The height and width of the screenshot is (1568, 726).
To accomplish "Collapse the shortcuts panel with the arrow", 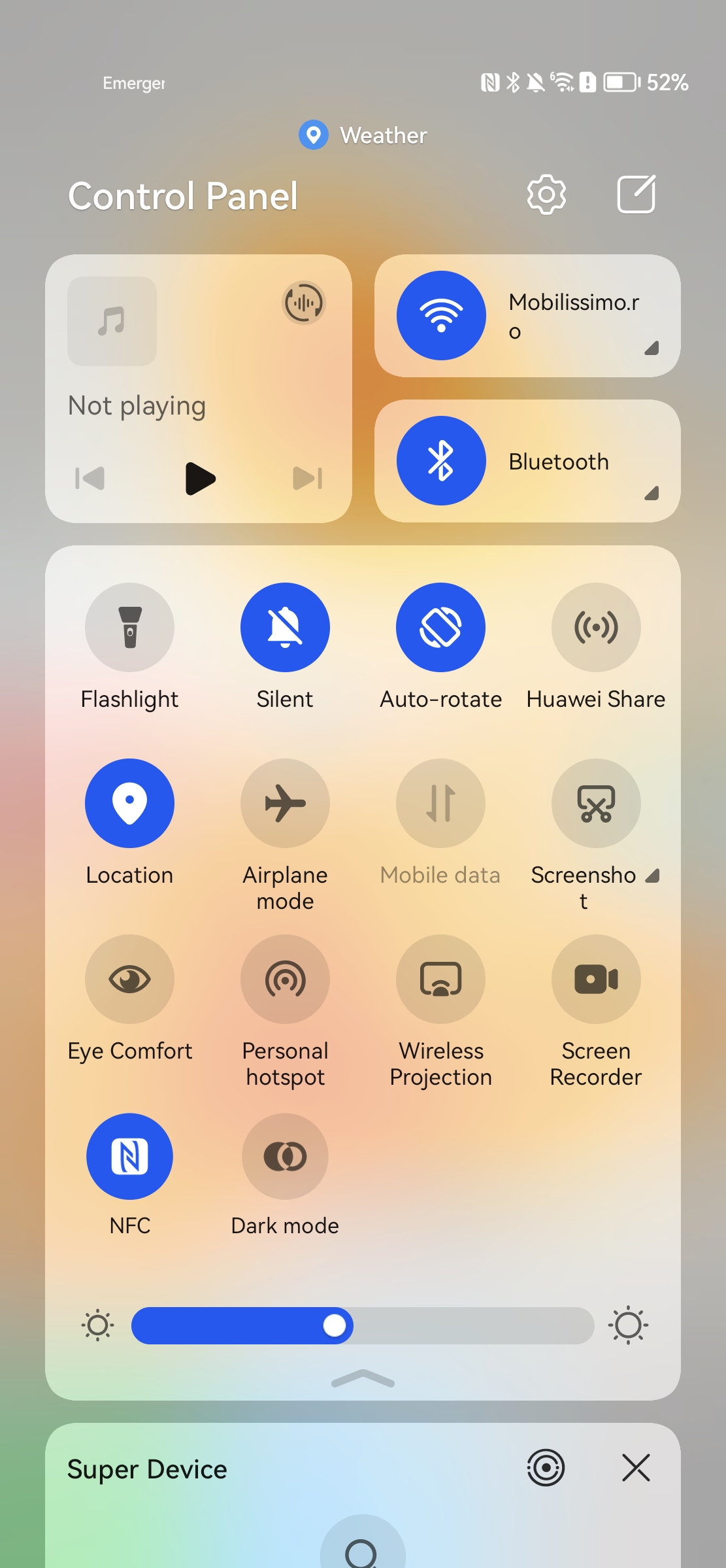I will click(x=363, y=1378).
